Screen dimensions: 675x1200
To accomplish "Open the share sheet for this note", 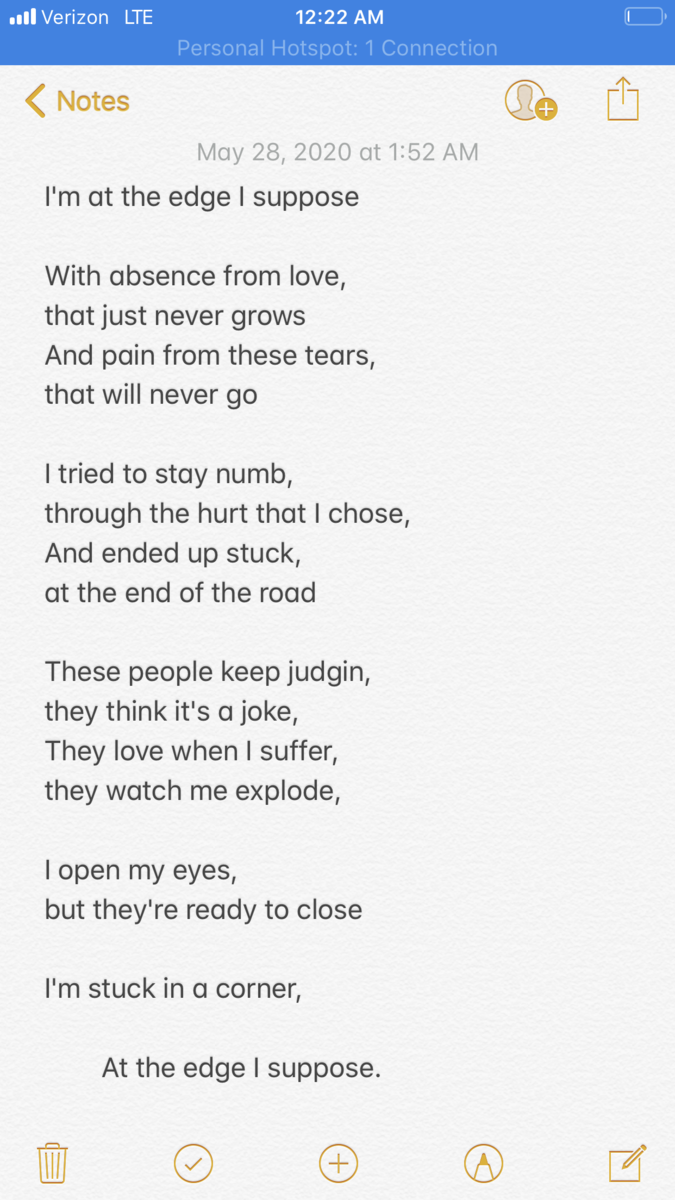I will coord(622,100).
